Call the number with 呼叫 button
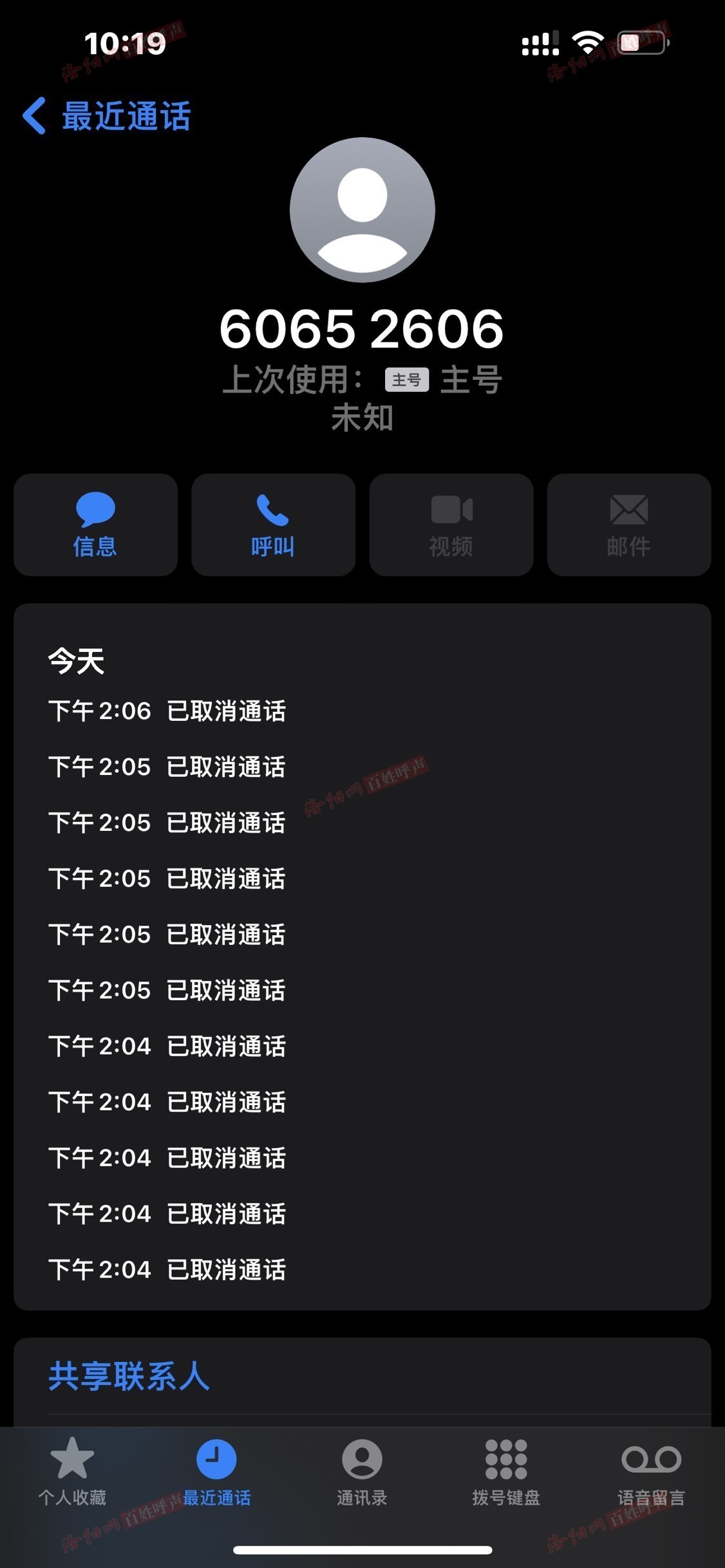This screenshot has width=725, height=1568. (x=273, y=525)
